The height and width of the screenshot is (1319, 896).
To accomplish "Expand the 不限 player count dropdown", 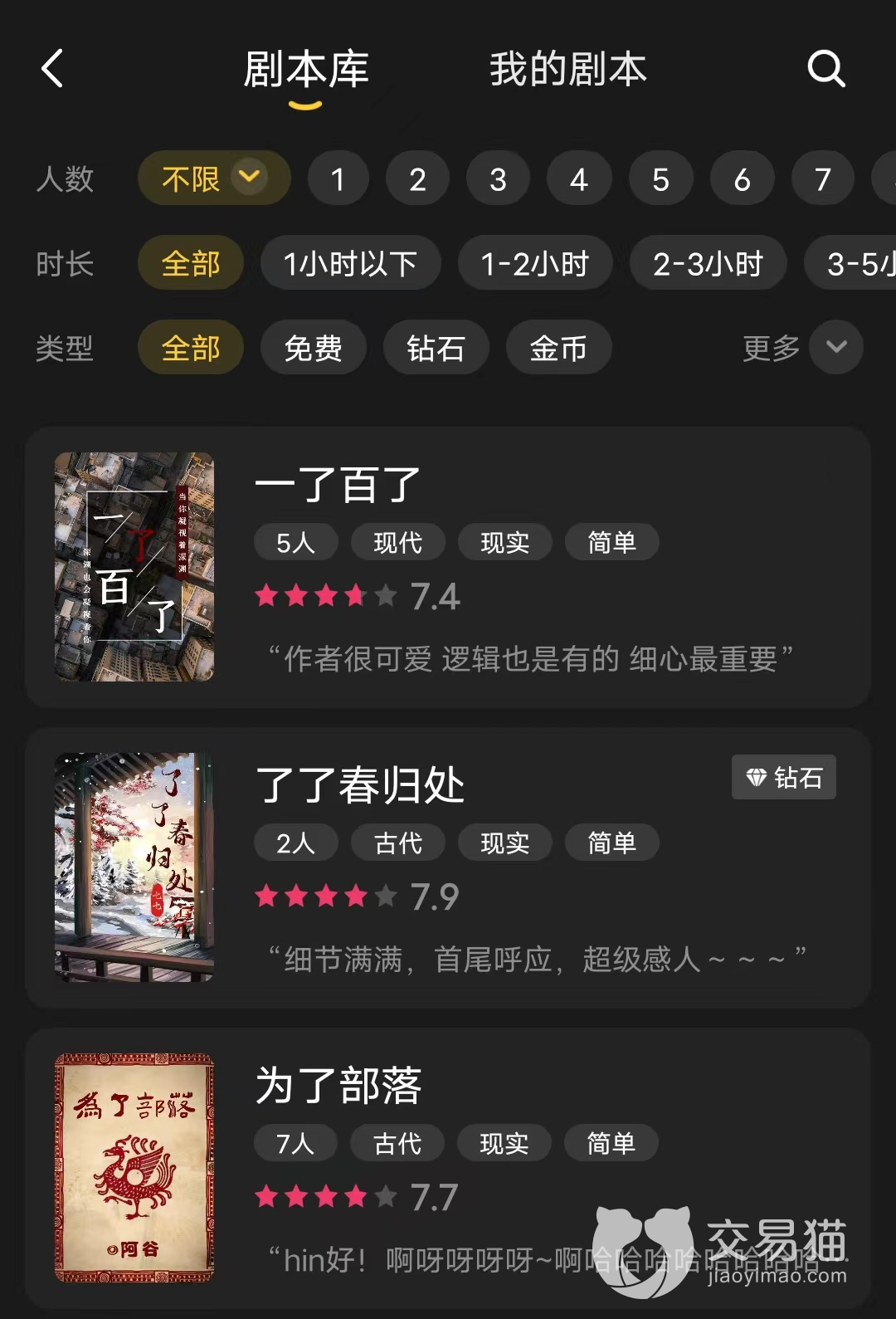I will 214,178.
